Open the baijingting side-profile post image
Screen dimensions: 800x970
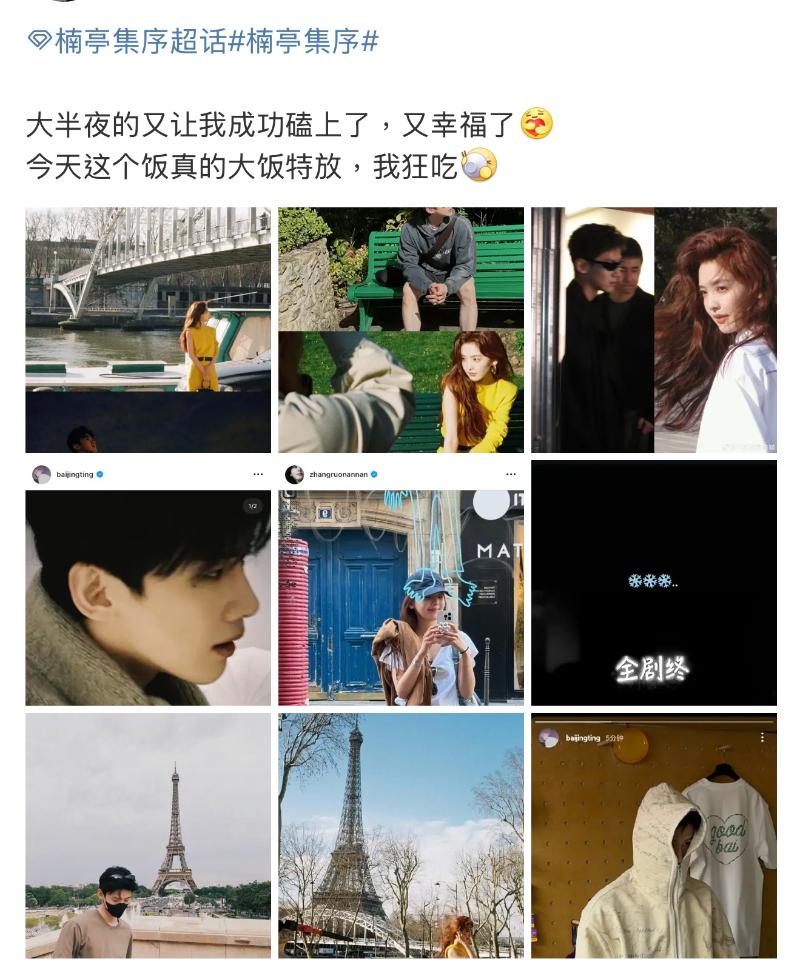point(148,584)
